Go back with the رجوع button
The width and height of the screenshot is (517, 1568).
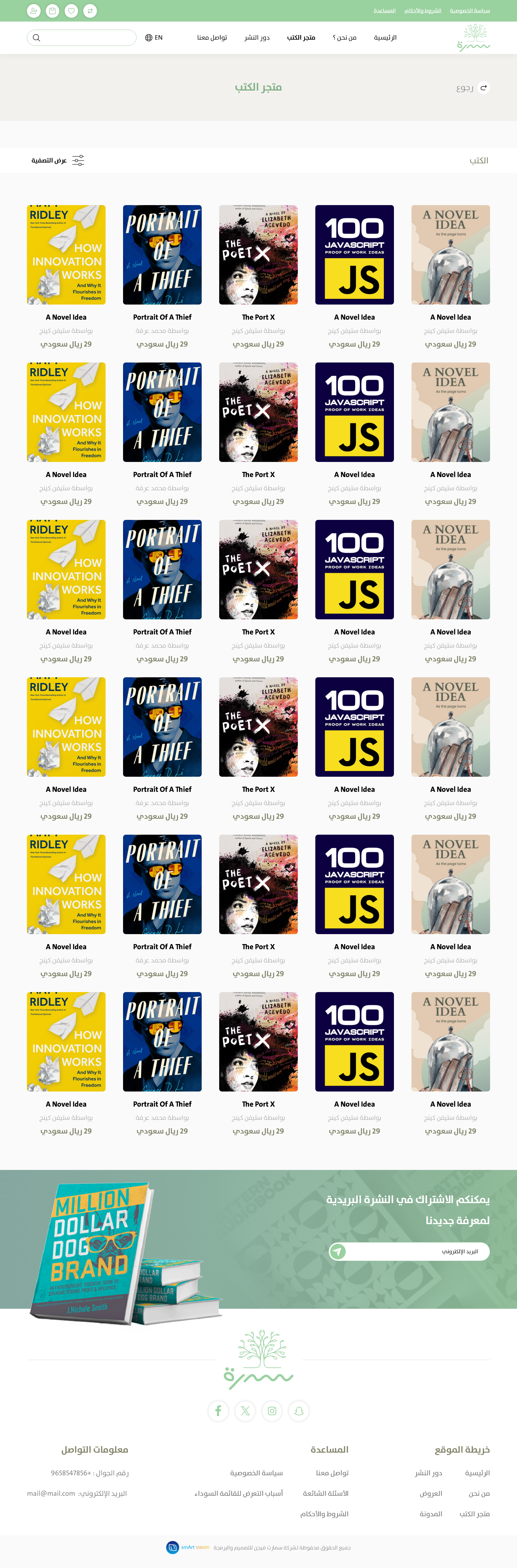(x=473, y=88)
